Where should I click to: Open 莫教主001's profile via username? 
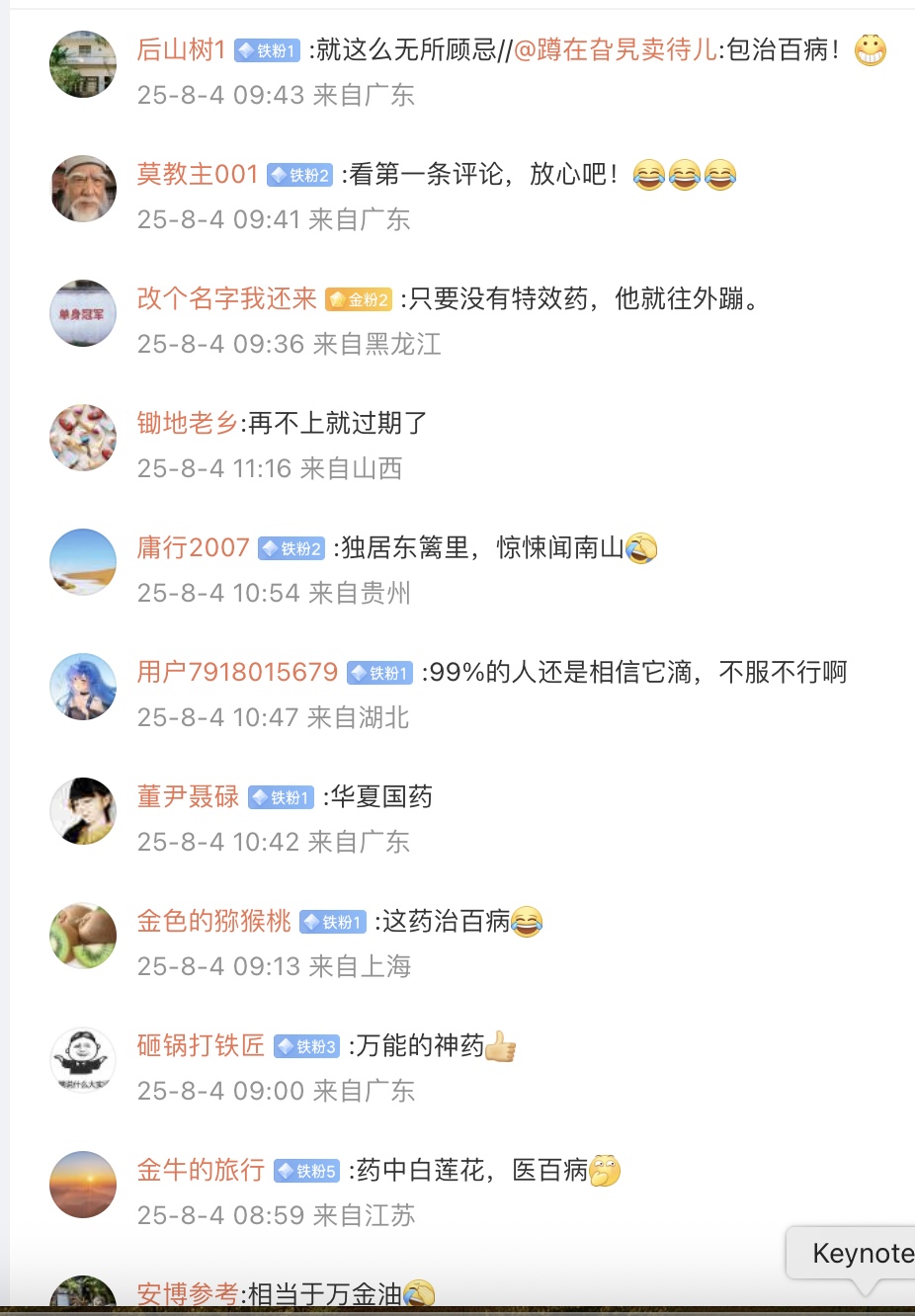click(x=198, y=174)
